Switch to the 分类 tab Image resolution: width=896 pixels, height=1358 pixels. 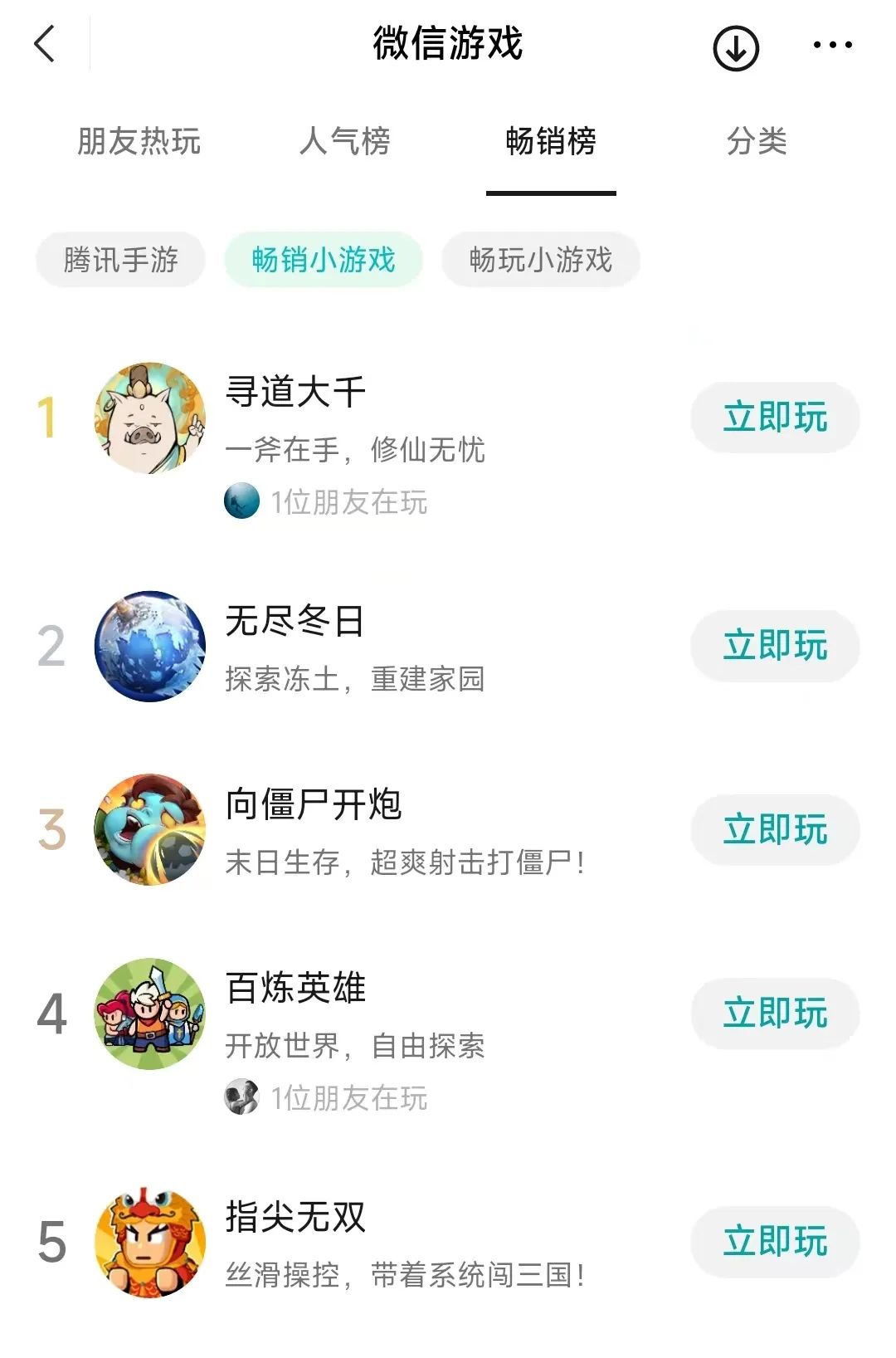pyautogui.click(x=756, y=141)
